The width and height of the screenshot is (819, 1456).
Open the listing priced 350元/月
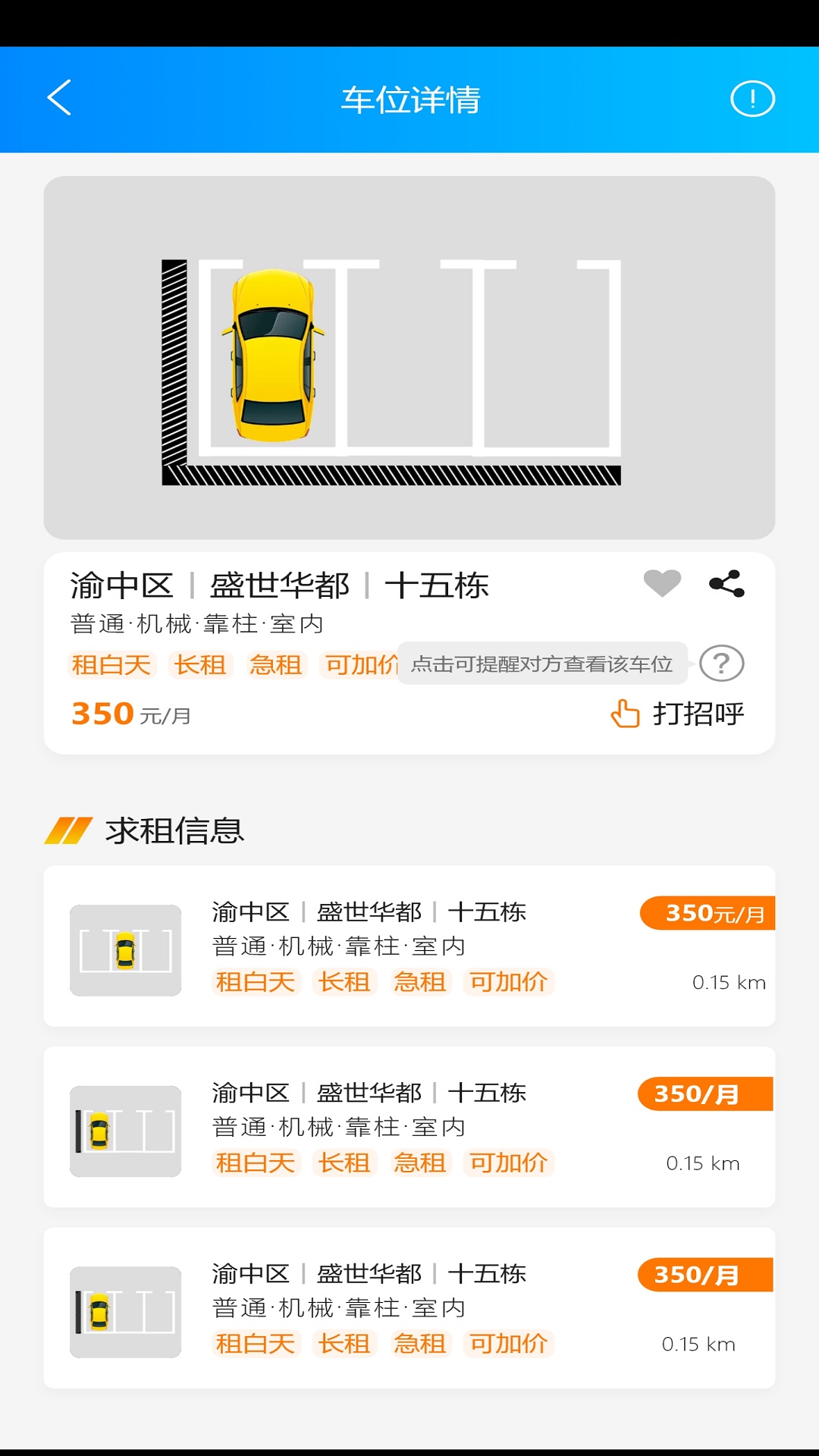(x=409, y=946)
